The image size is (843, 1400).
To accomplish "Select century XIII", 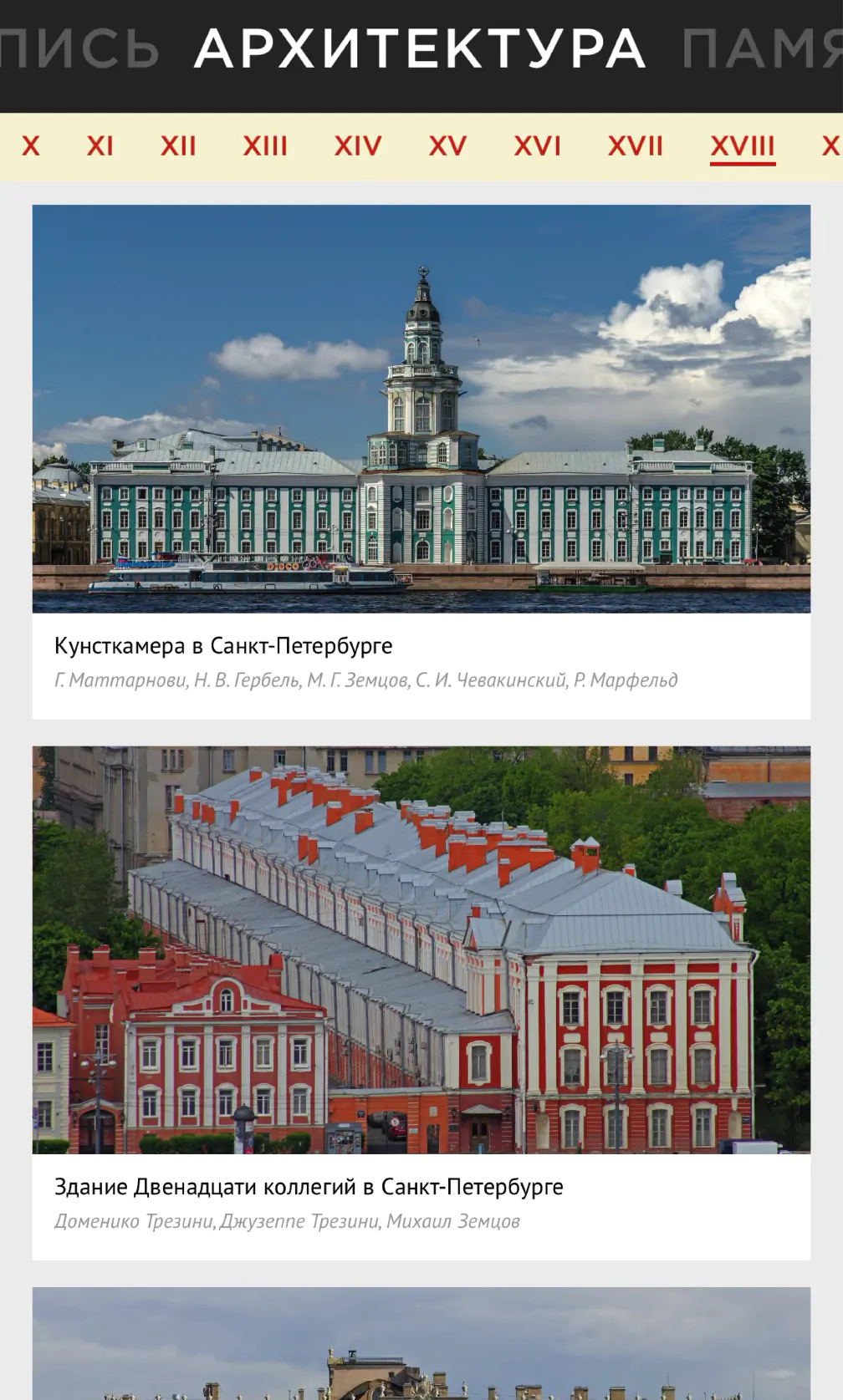I will click(x=265, y=146).
